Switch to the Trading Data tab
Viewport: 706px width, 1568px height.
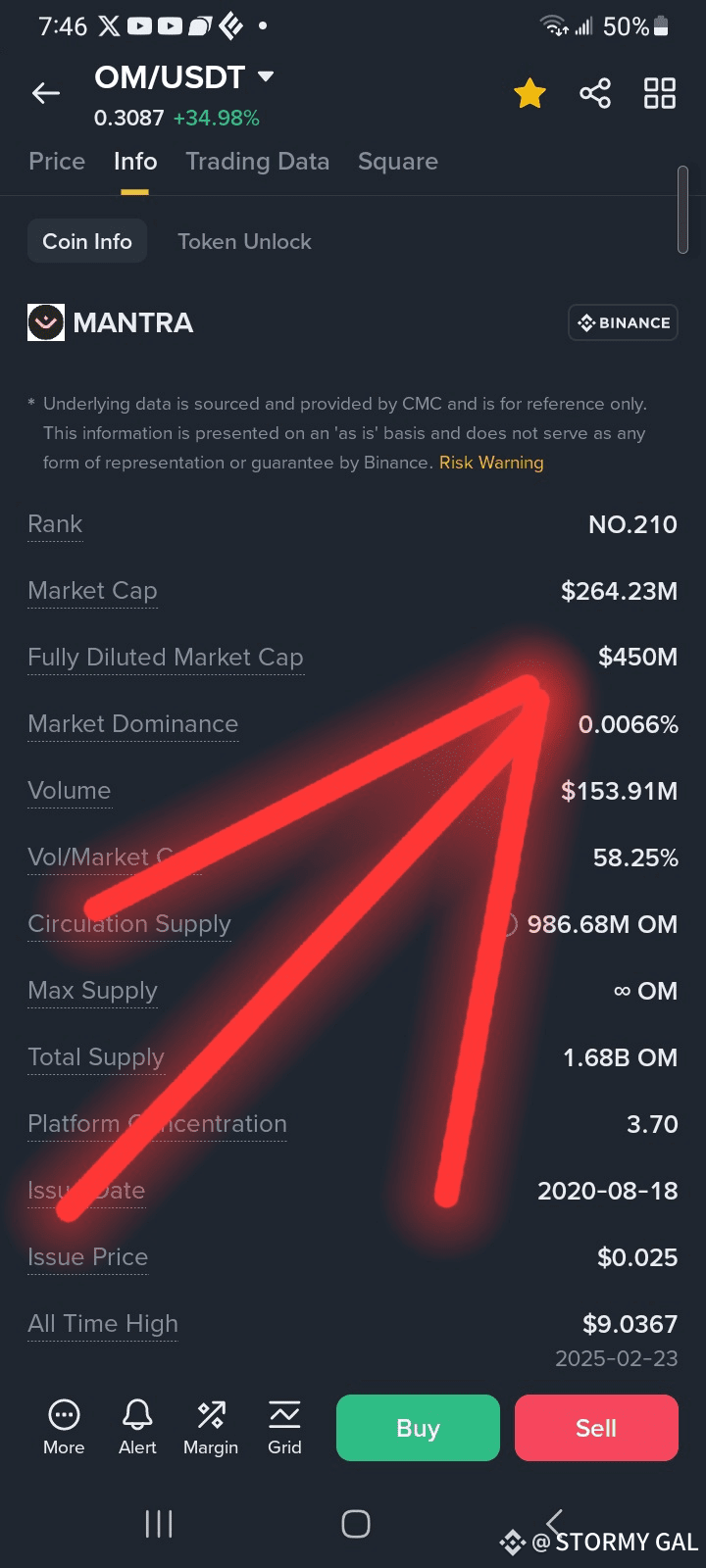[258, 162]
